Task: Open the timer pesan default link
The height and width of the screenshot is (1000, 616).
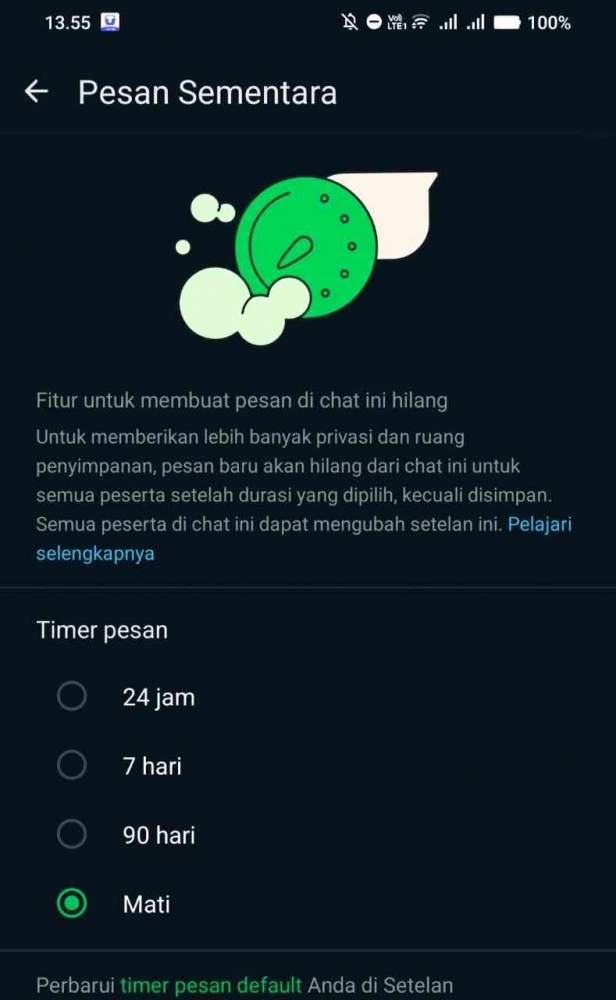Action: 210,985
